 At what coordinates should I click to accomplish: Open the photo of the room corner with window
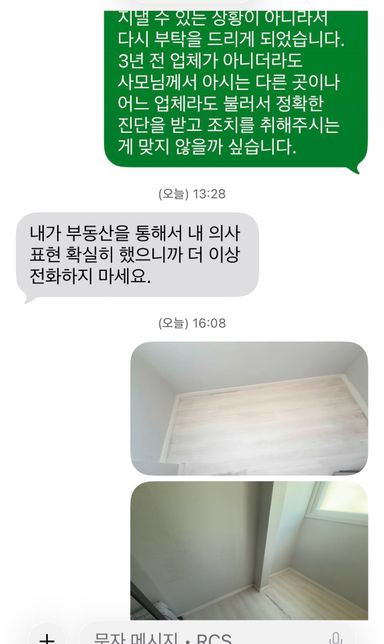[x=249, y=550]
